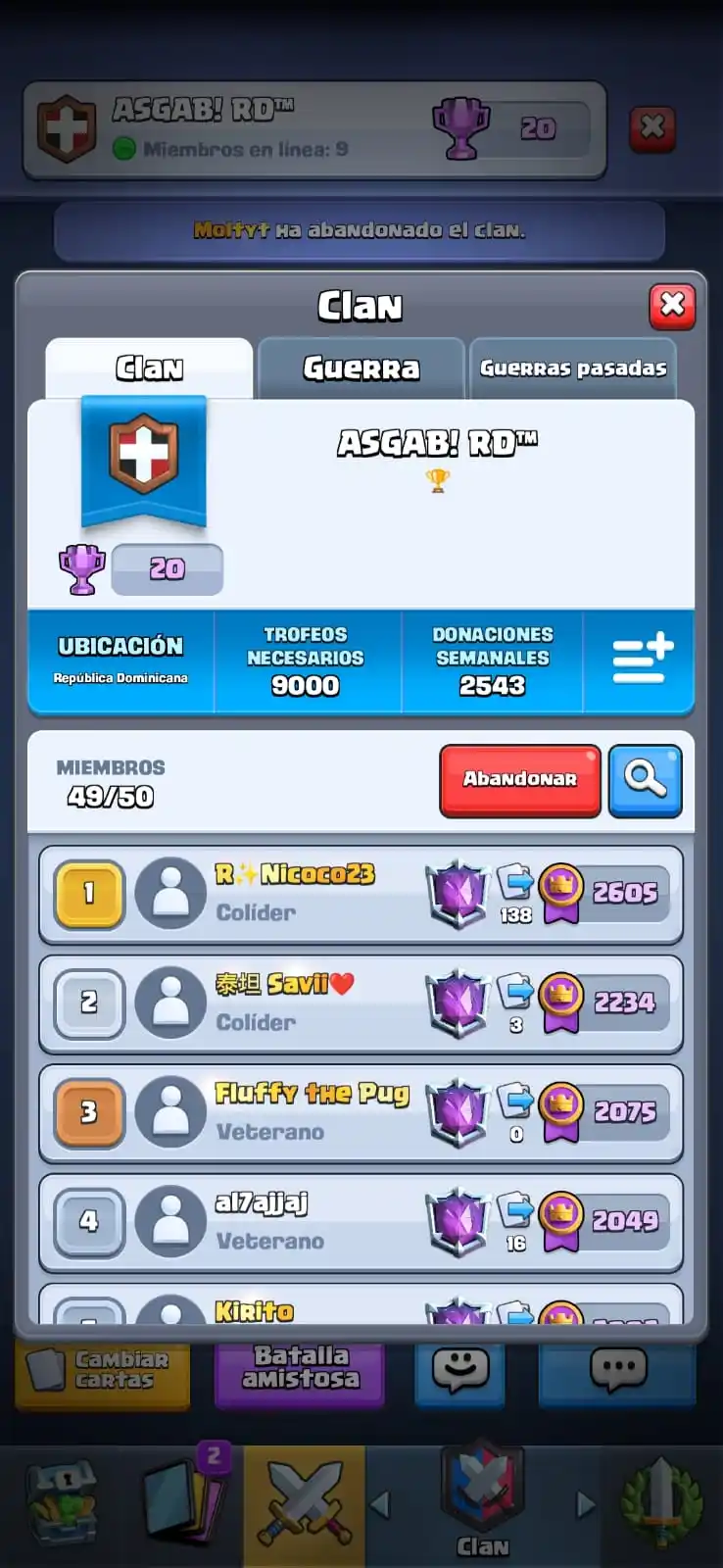Open the member sorting options icon
Image resolution: width=723 pixels, height=1568 pixels.
[642, 660]
